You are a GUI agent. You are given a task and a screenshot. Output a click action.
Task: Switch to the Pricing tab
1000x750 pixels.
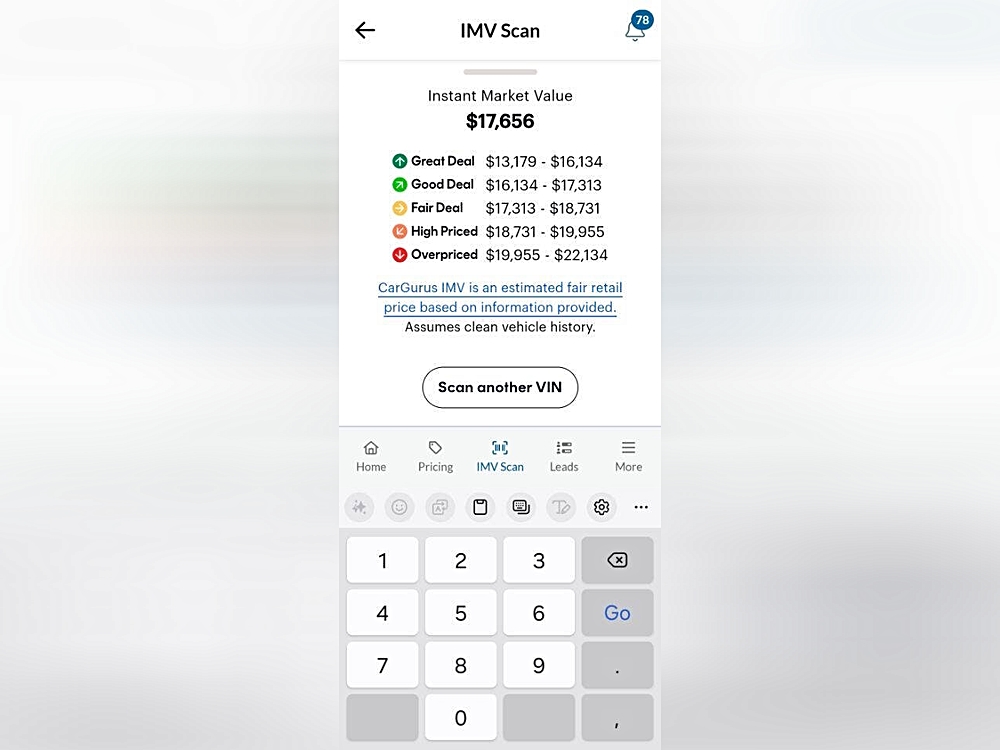coord(435,456)
